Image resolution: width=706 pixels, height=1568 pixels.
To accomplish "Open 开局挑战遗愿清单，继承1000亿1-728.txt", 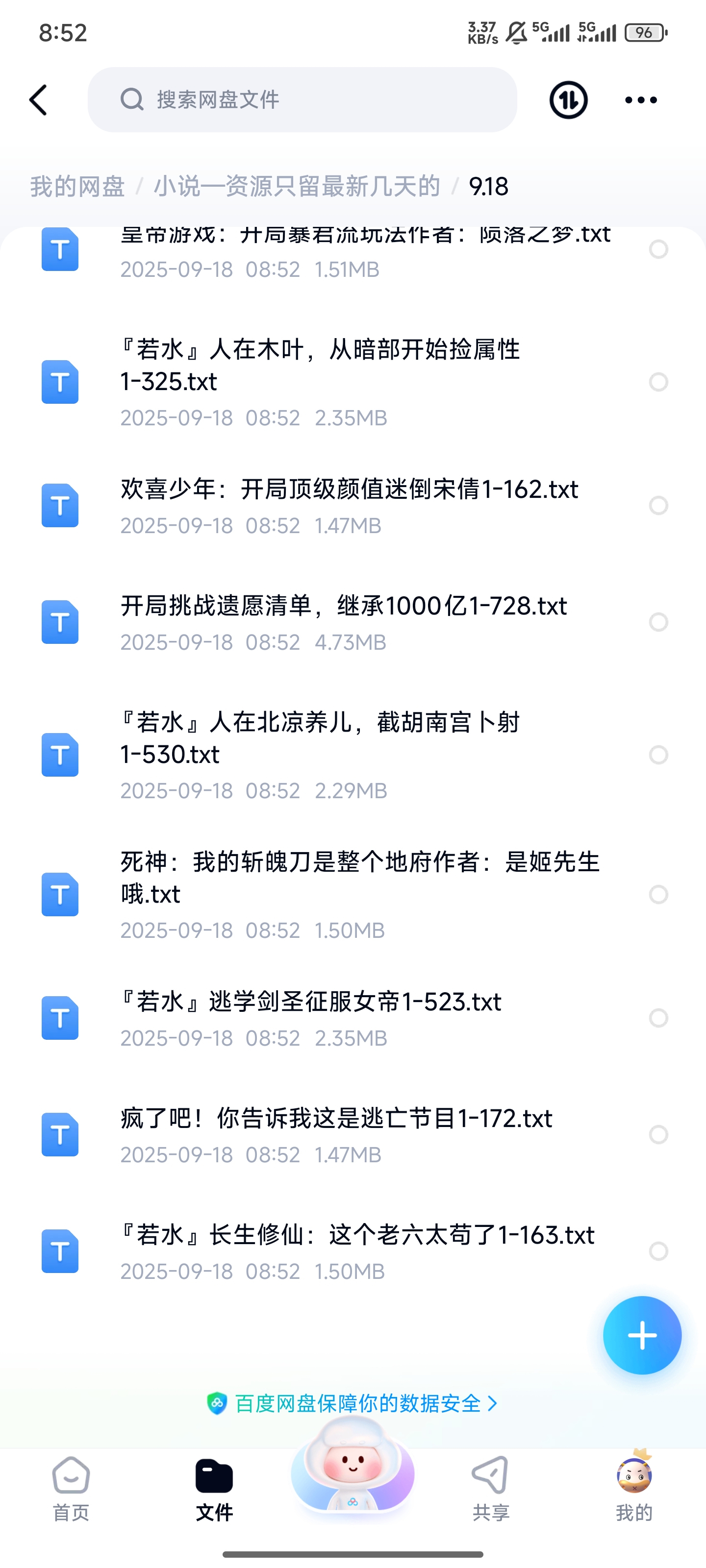I will (x=344, y=606).
